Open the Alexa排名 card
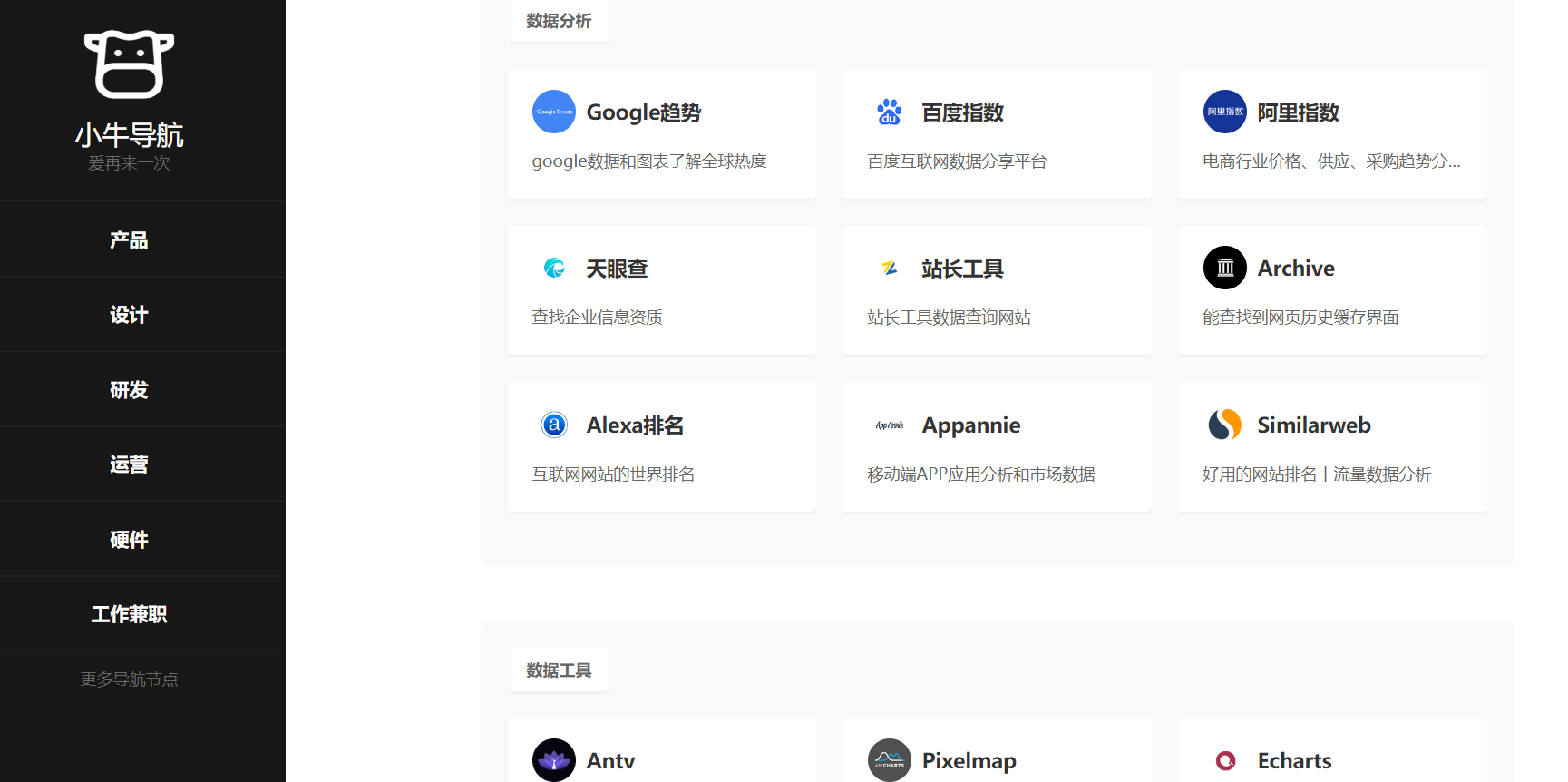 pos(662,447)
